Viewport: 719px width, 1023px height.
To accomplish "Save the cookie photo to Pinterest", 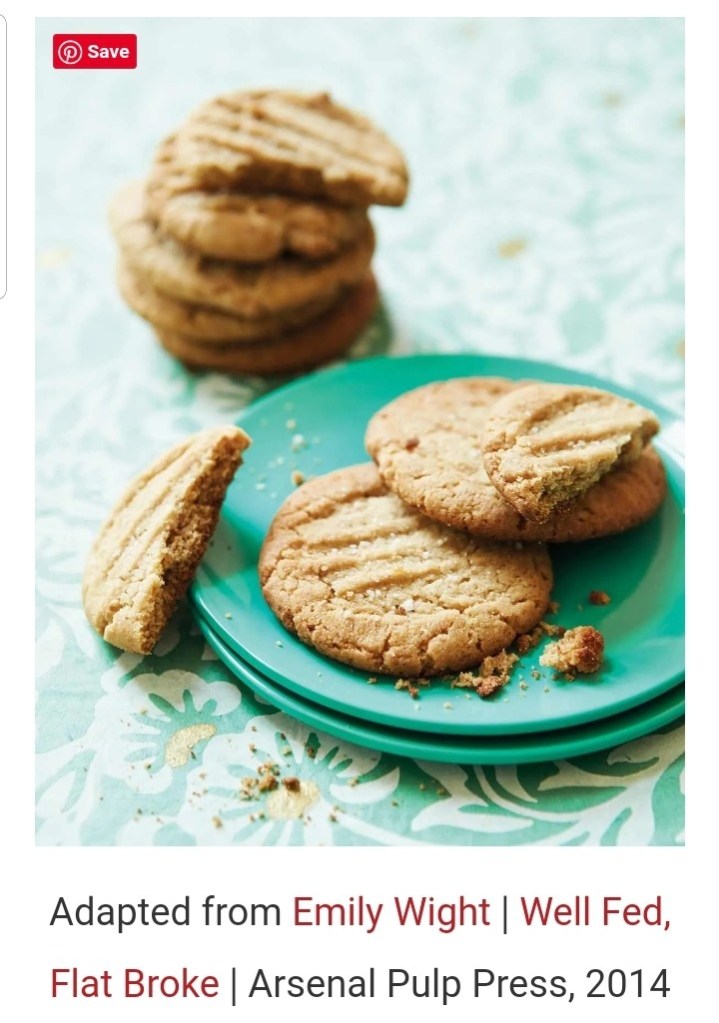I will tap(95, 52).
